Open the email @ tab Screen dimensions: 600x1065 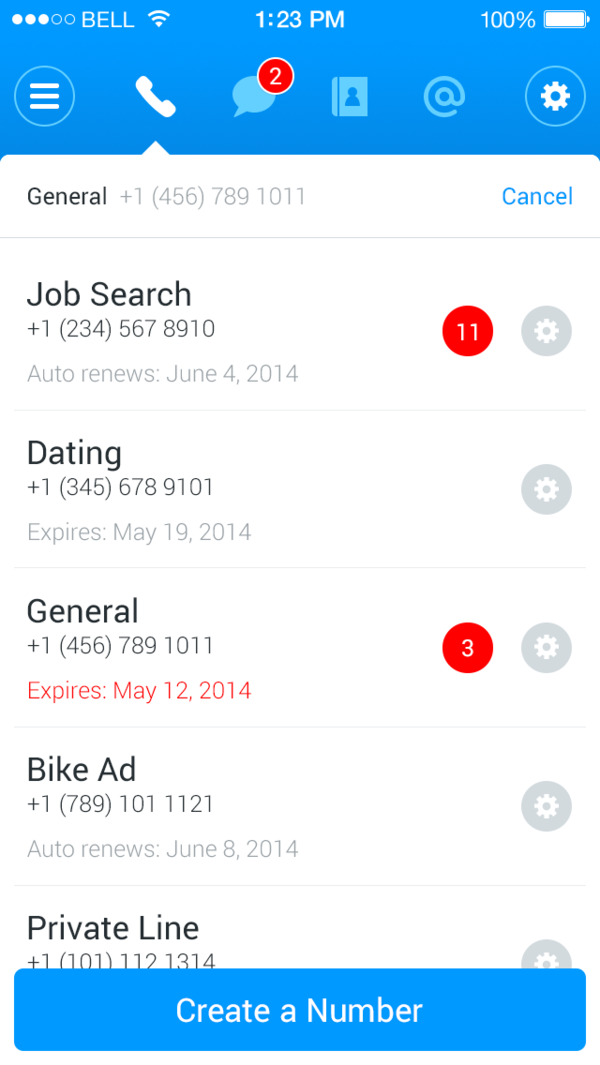444,96
